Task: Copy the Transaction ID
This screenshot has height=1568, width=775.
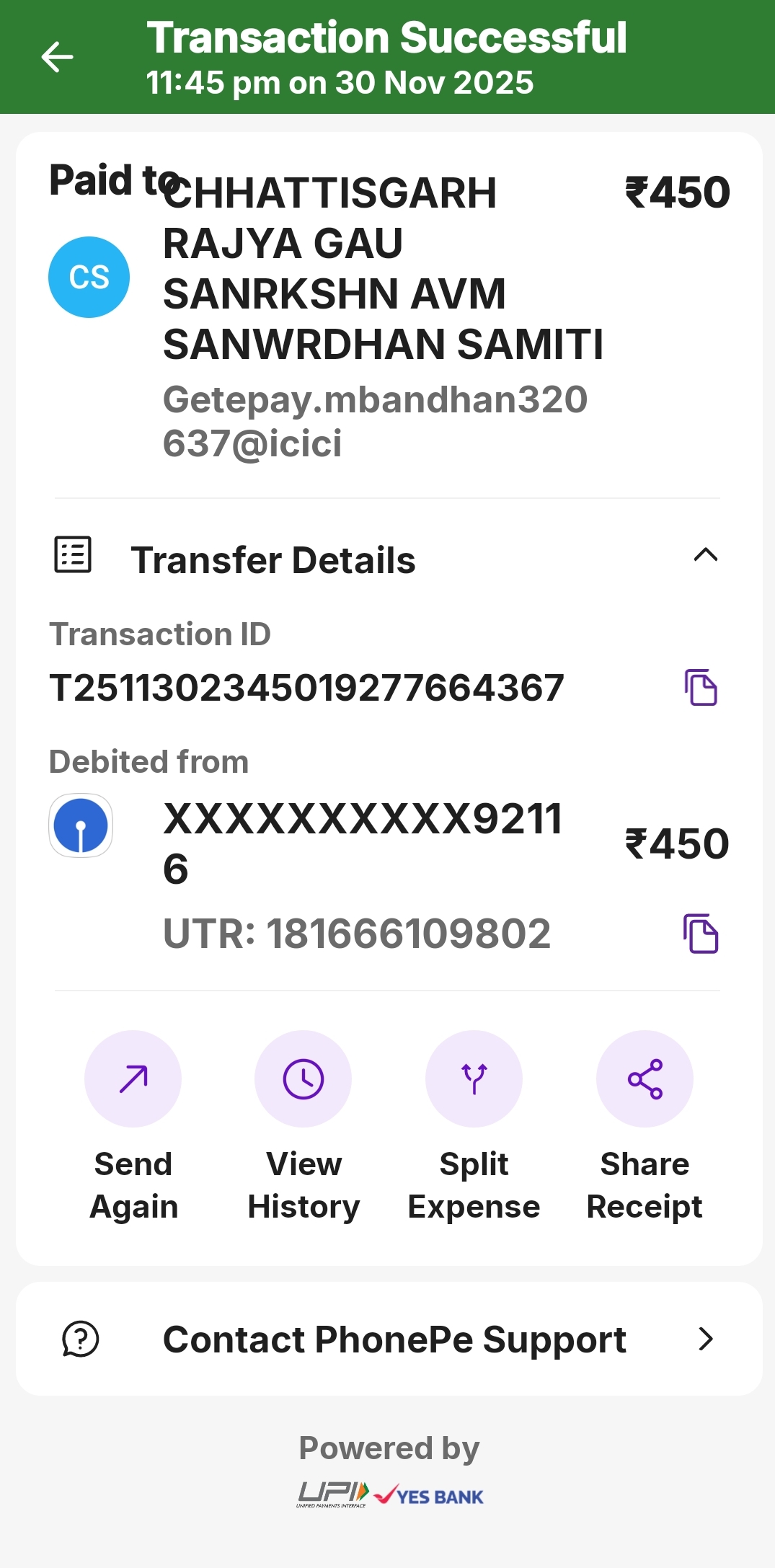Action: [701, 687]
